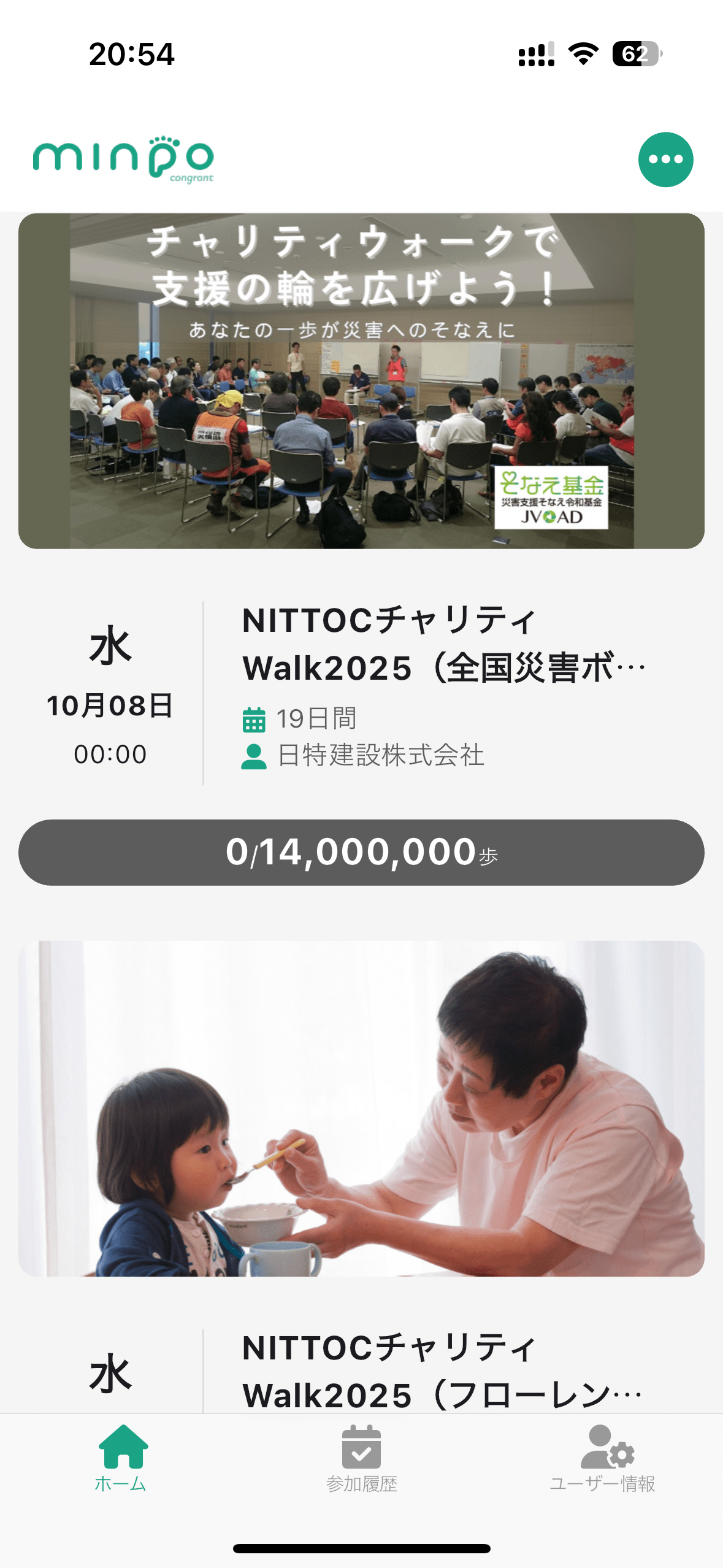Open the child feeding photo event card

pos(361,1109)
